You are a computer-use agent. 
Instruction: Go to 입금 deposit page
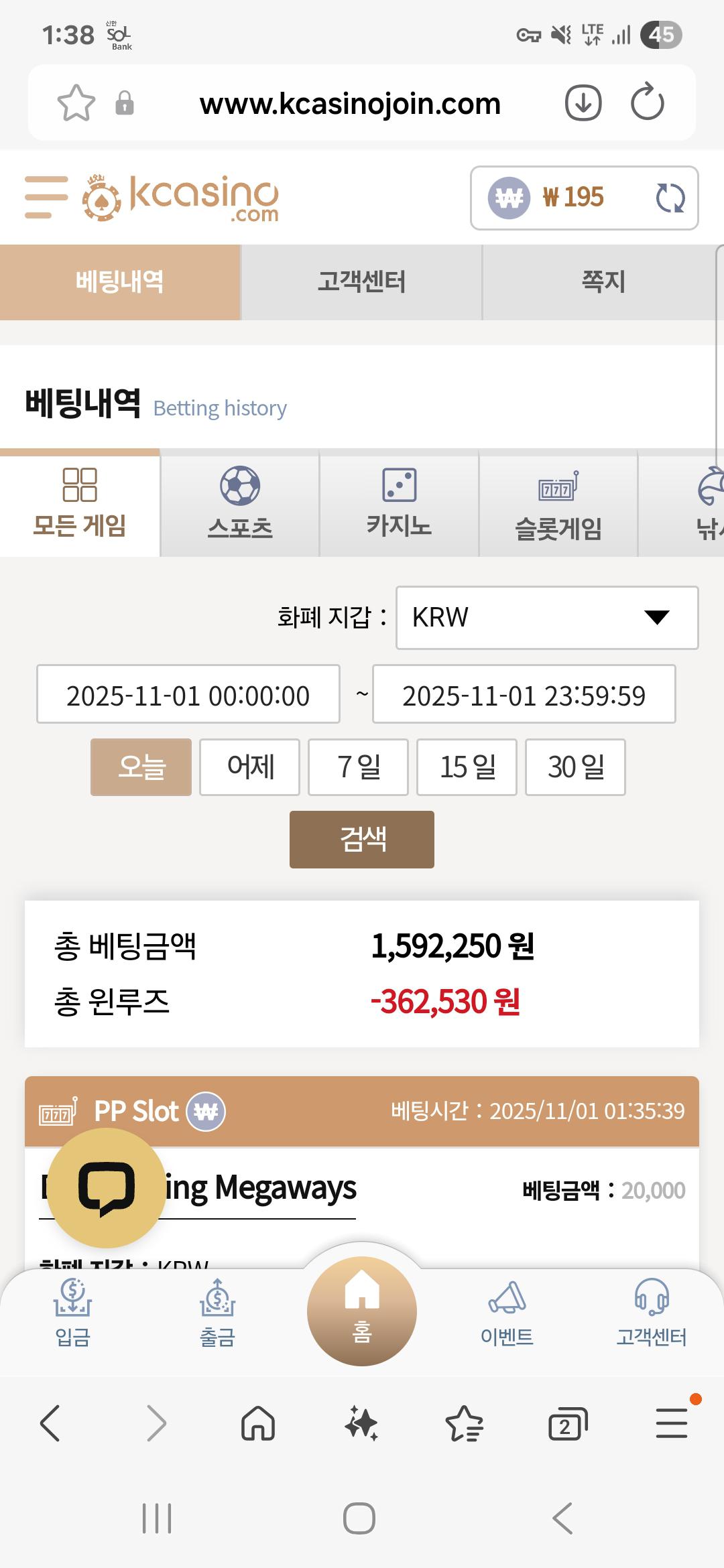coord(72,1314)
